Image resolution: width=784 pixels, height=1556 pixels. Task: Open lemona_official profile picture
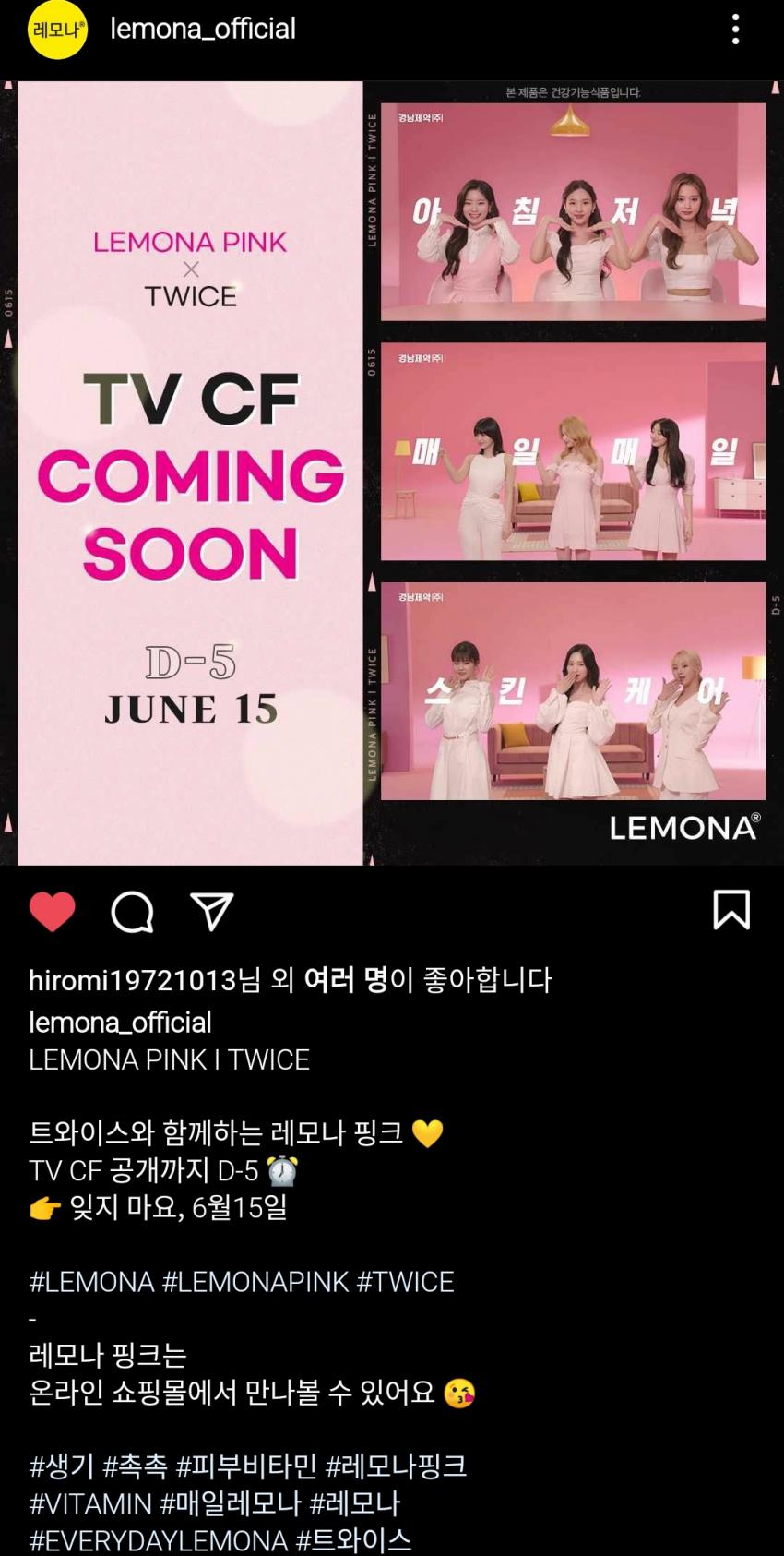click(x=58, y=30)
